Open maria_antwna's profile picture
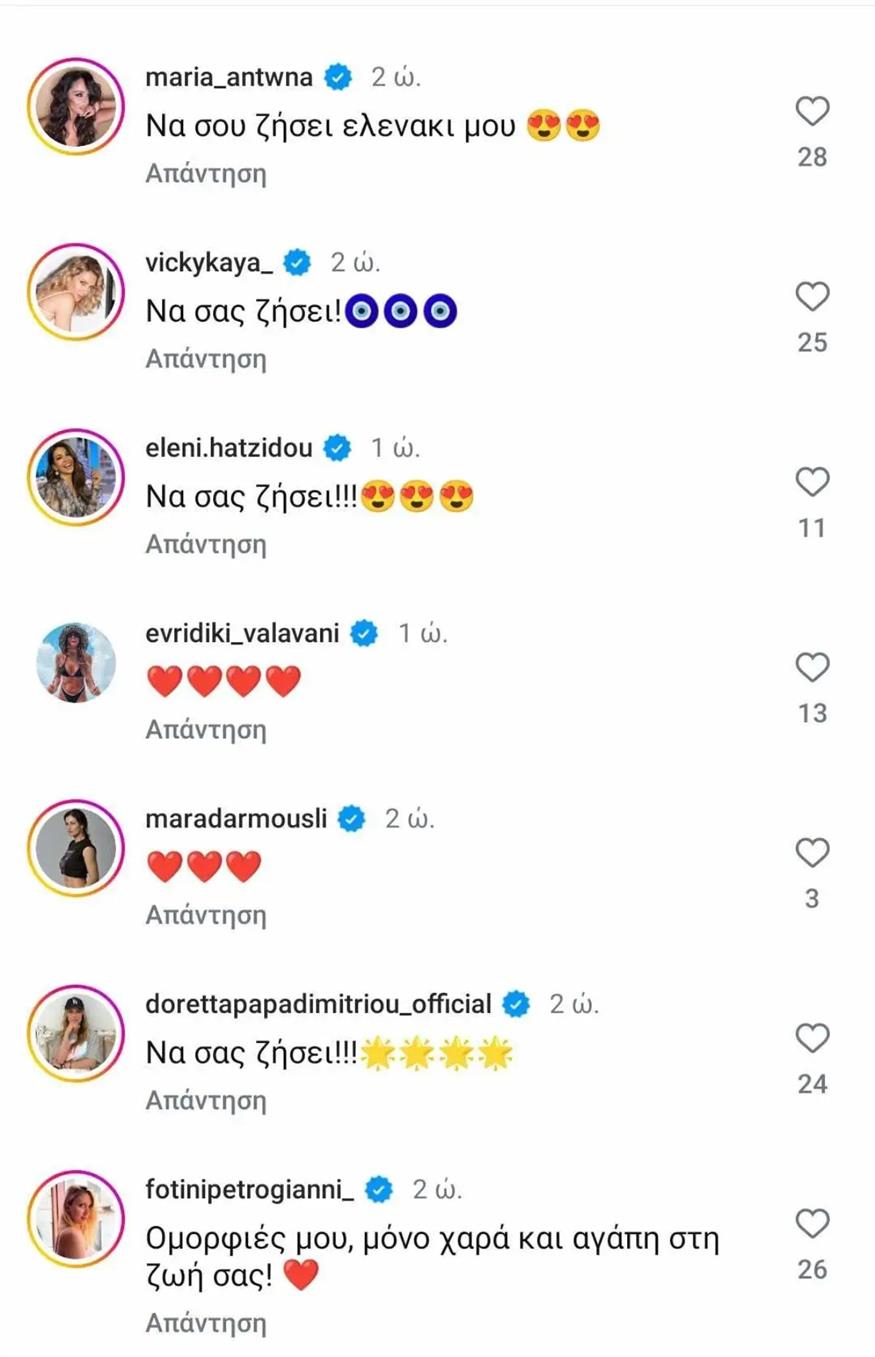The image size is (875, 1357). (77, 105)
